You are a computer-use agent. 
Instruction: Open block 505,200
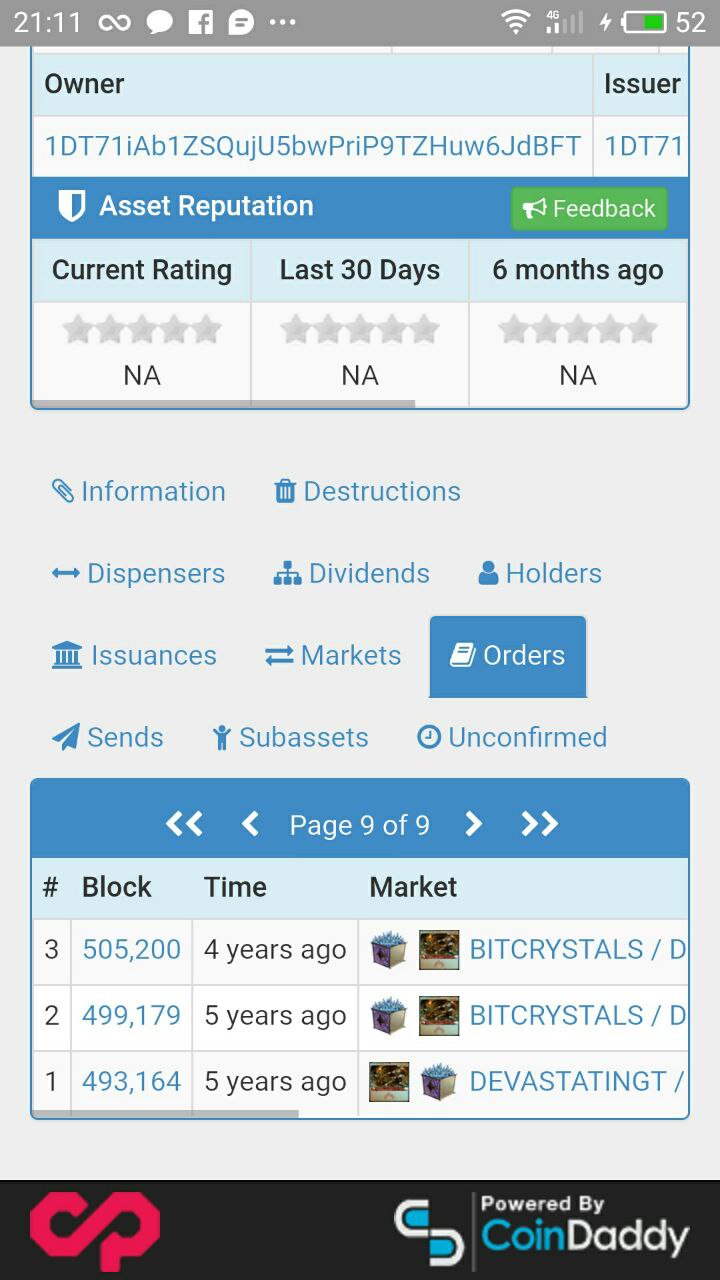(131, 949)
